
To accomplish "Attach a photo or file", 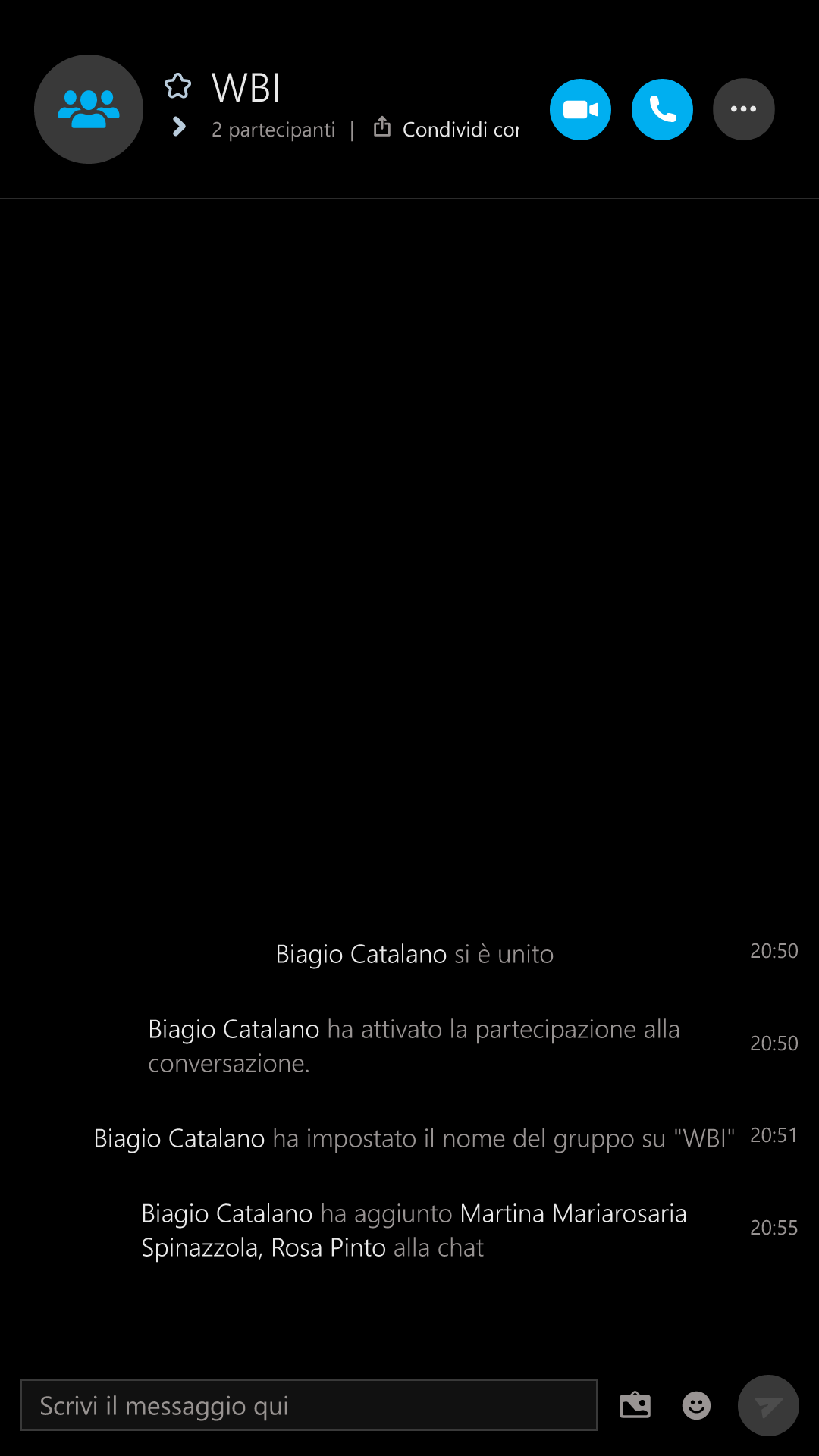I will [635, 1405].
